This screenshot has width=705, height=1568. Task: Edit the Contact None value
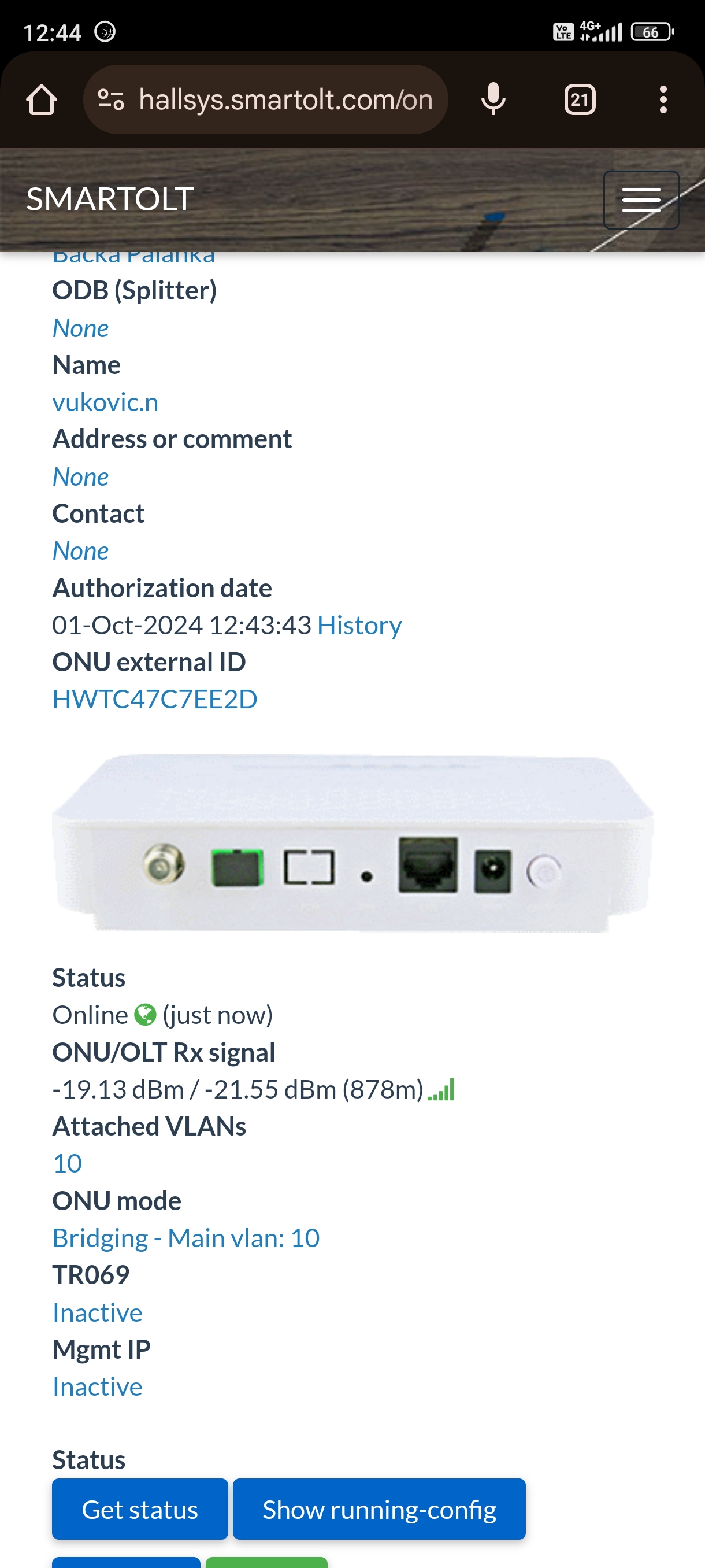pos(80,551)
